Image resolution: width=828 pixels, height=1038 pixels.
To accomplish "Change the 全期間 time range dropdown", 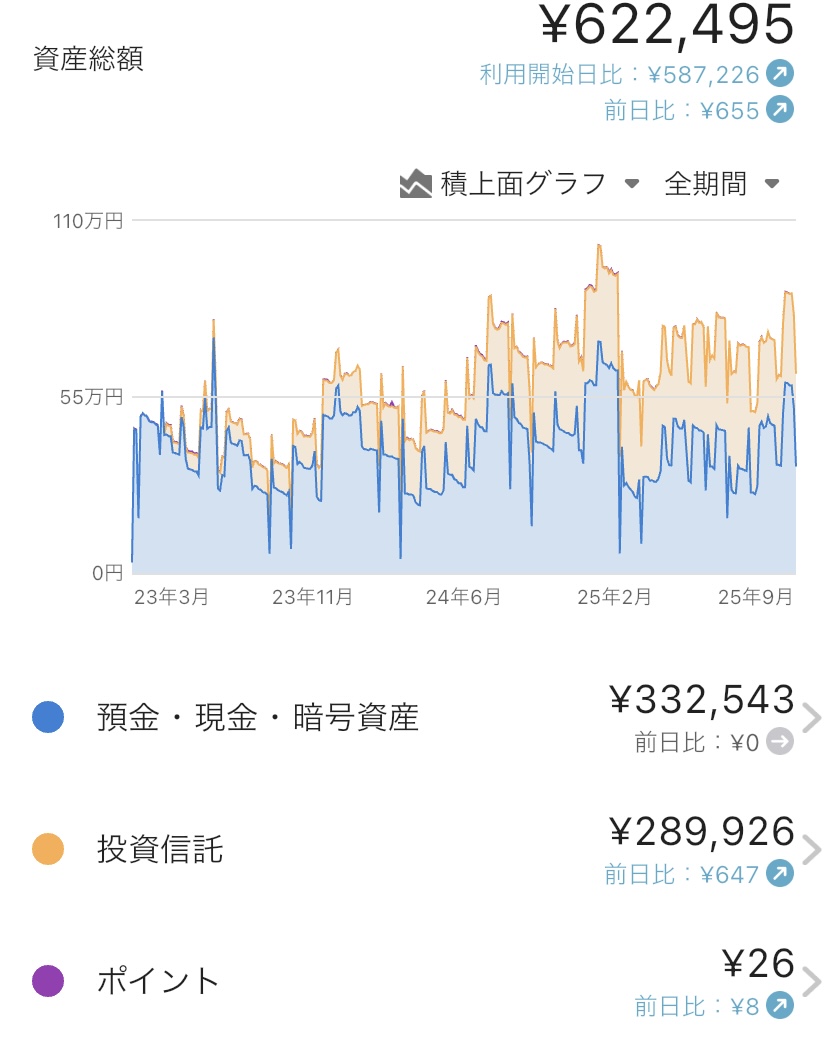I will (721, 184).
